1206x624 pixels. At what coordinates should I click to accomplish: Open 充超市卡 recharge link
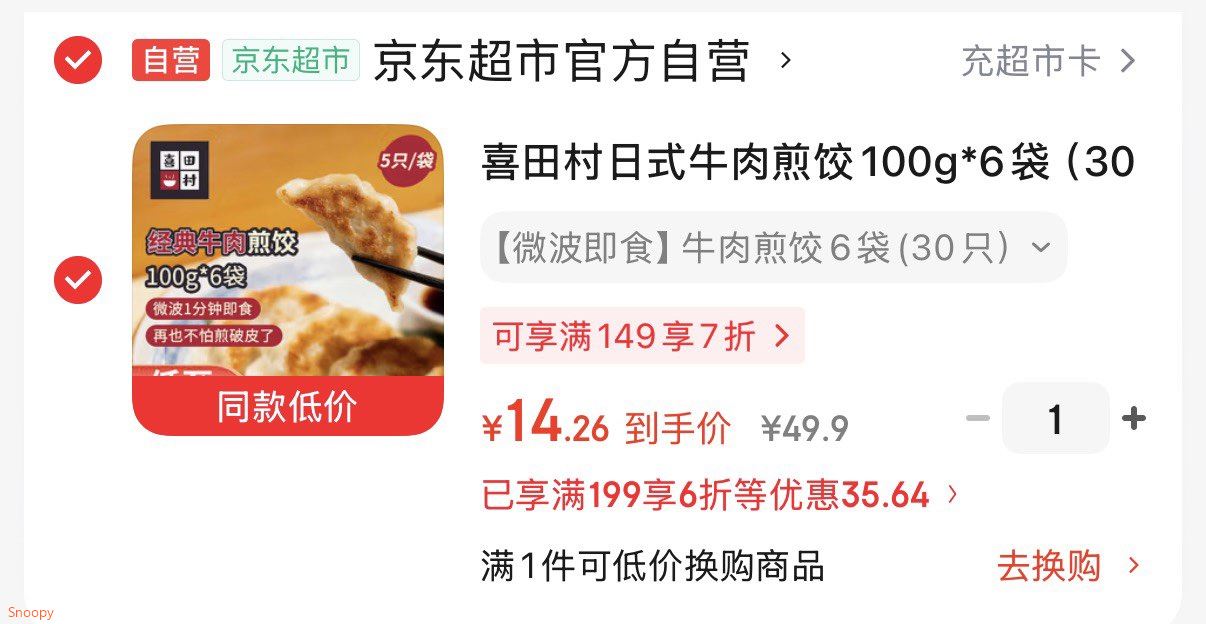click(x=1047, y=62)
